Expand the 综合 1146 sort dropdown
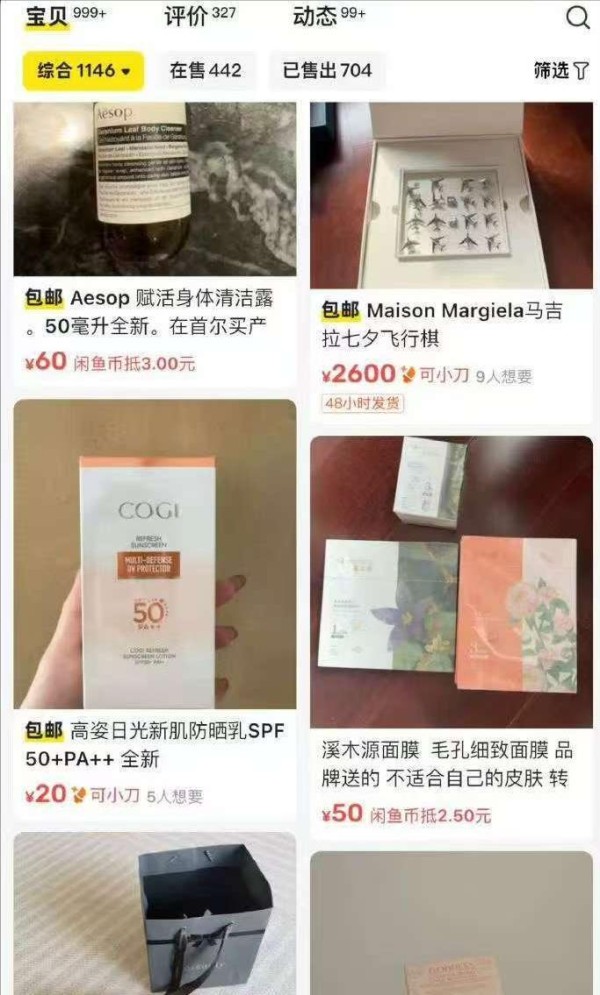600x995 pixels. click(x=84, y=70)
